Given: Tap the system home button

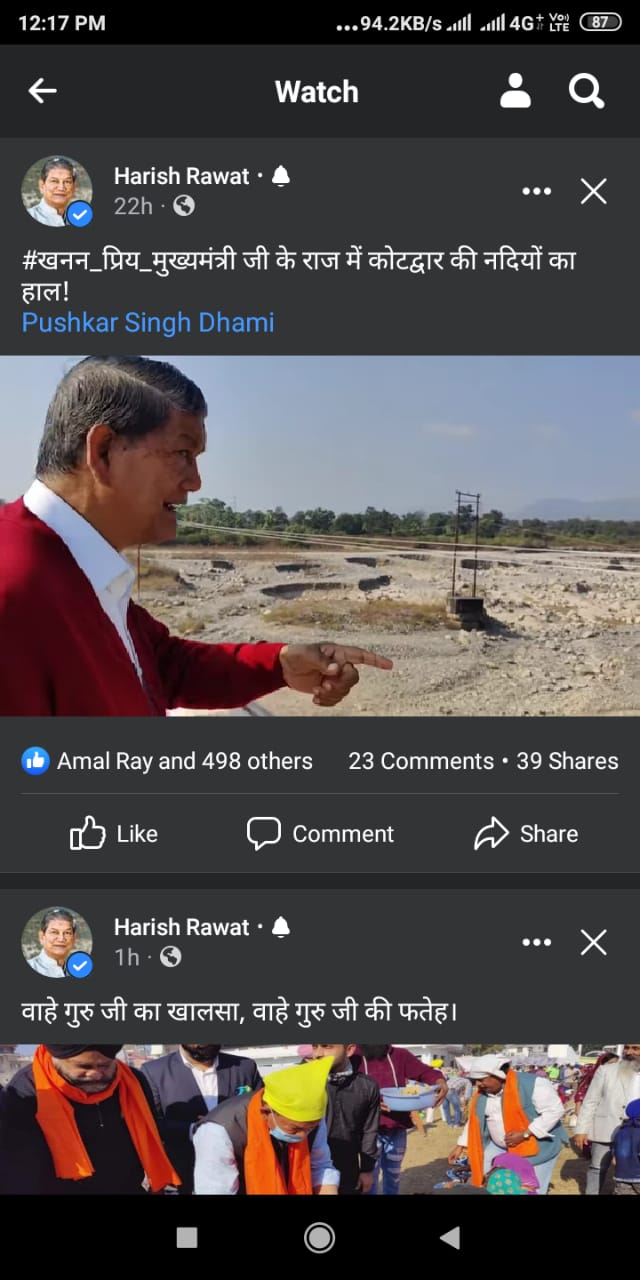Looking at the screenshot, I should pos(319,1238).
